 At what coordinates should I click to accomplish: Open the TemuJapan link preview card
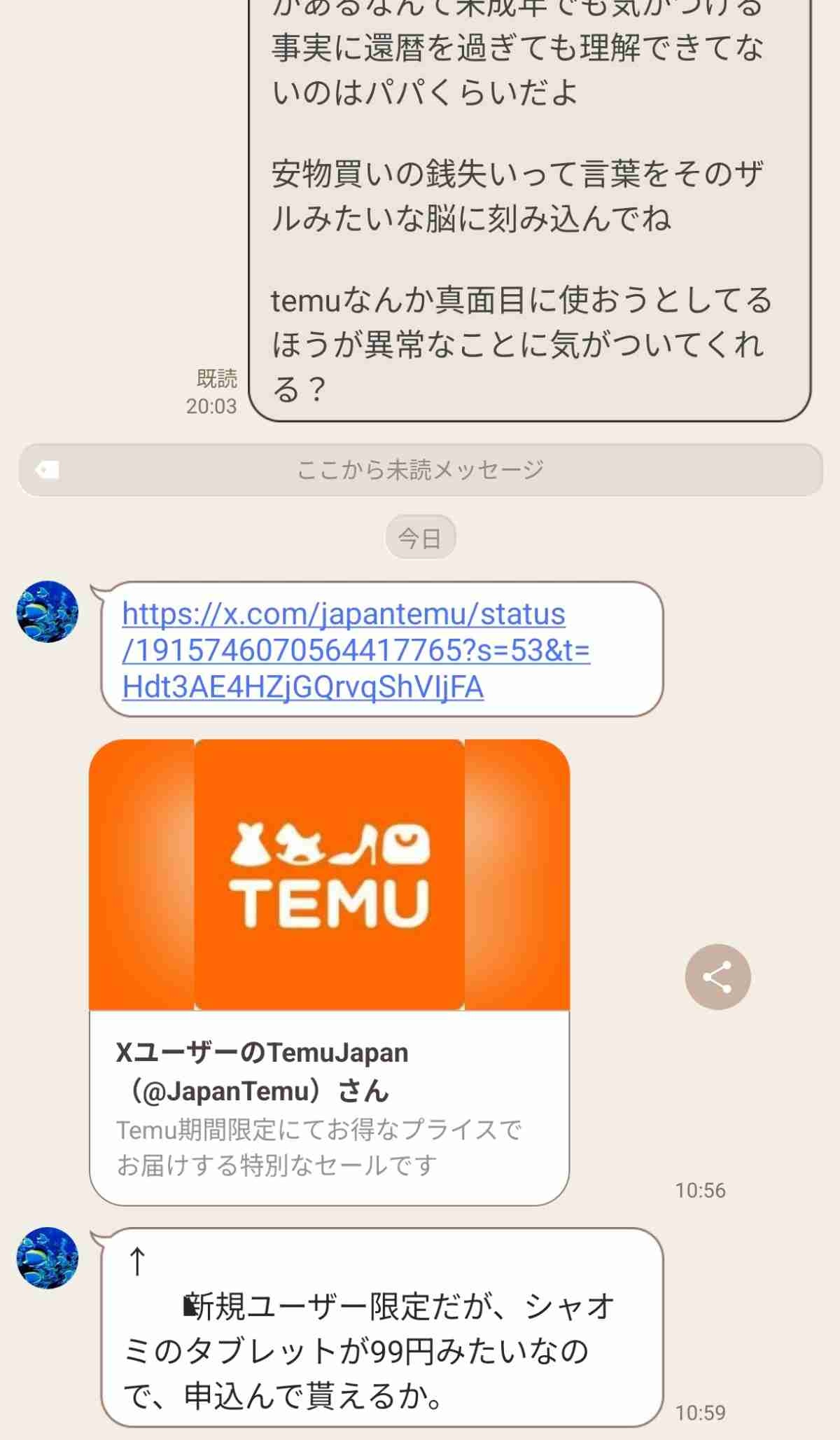(329, 972)
